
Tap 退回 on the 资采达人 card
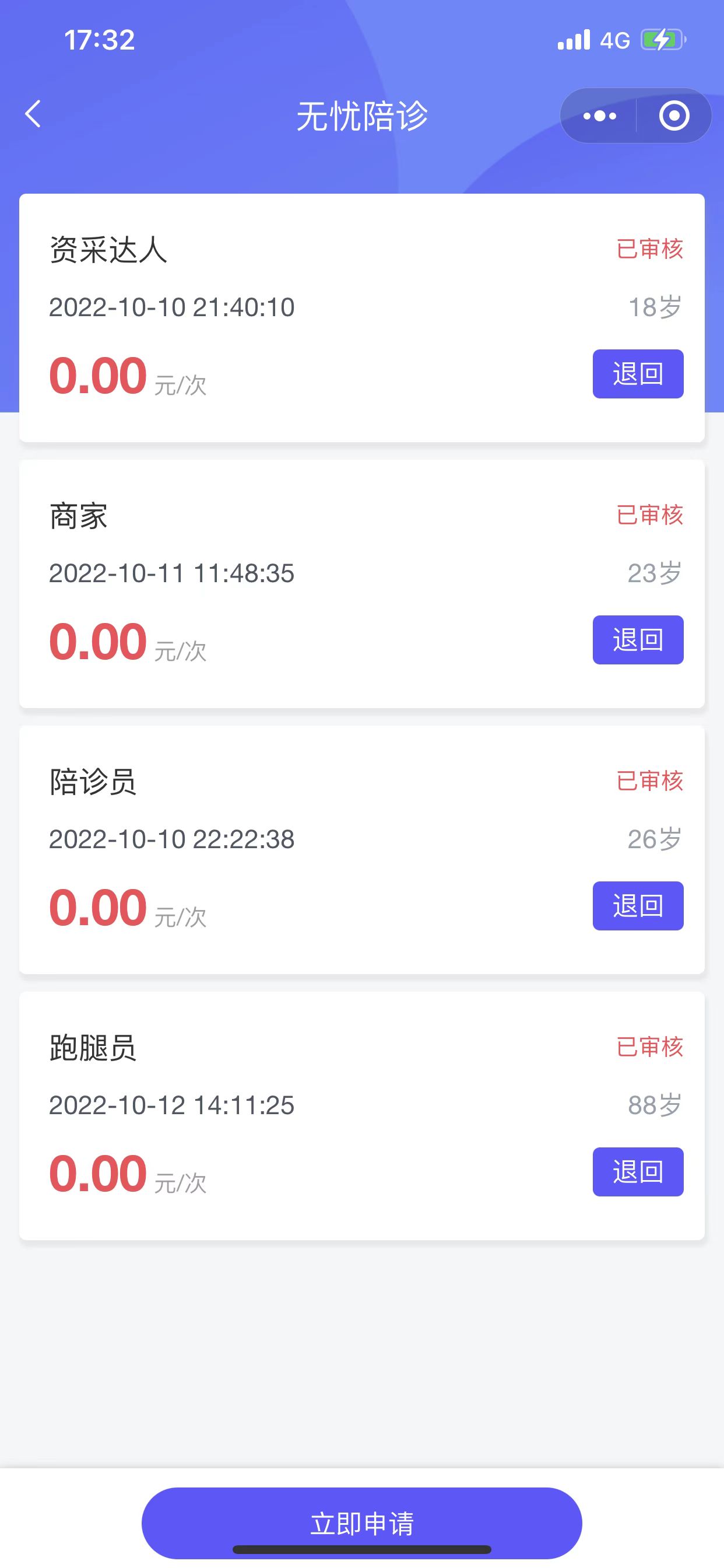tap(638, 374)
